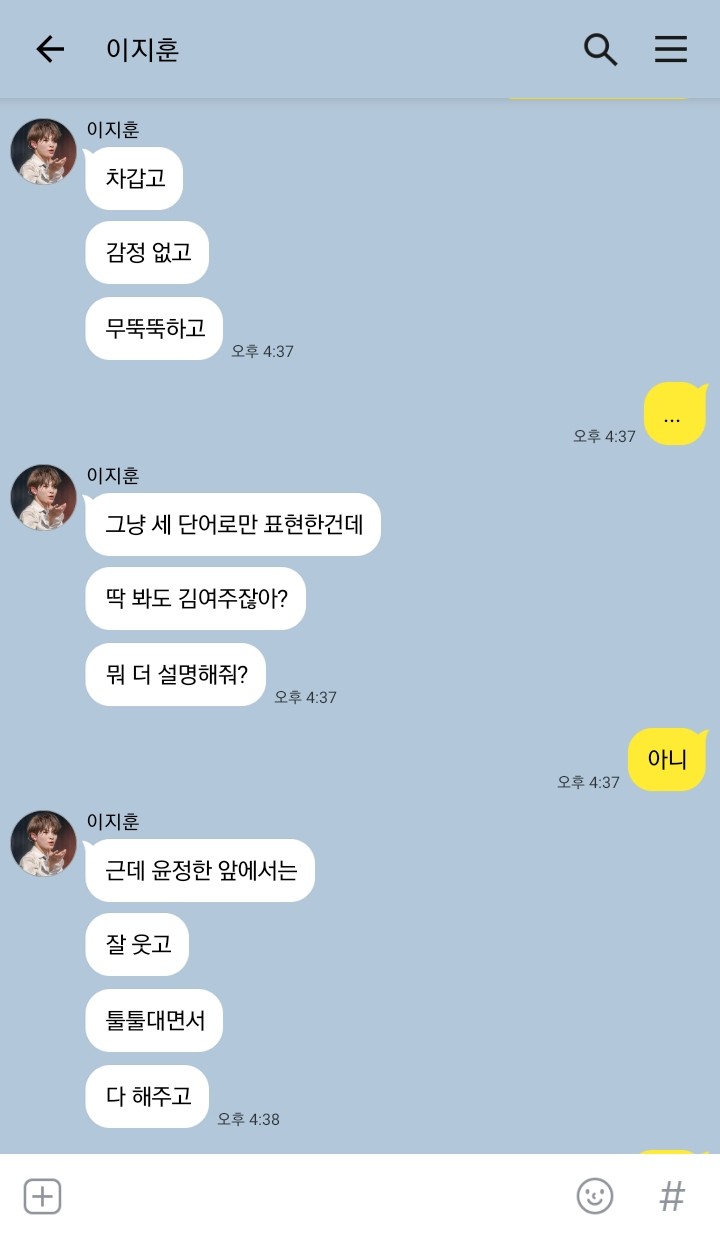The height and width of the screenshot is (1238, 720).
Task: Open the profile picture beside 근데 윤정한 앞에서는
Action: tap(44, 844)
